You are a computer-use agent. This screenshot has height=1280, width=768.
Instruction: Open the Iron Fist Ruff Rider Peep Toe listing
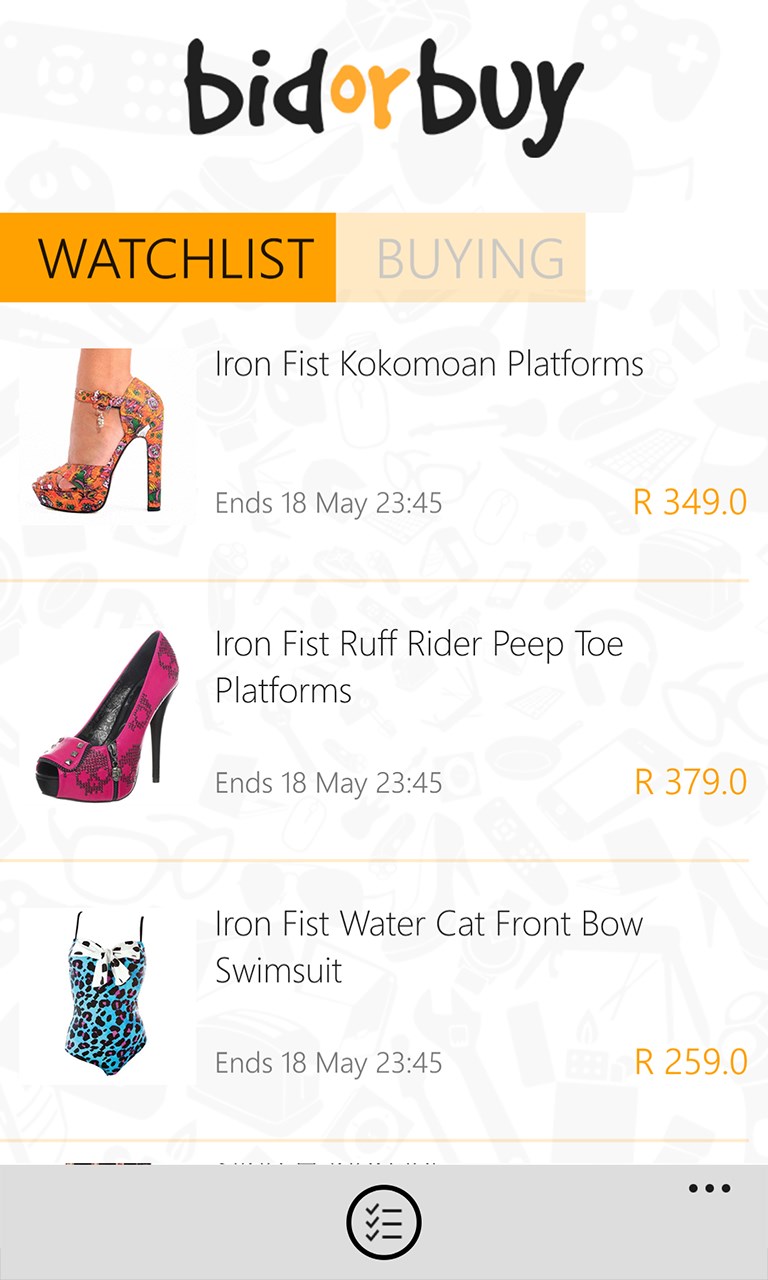click(418, 665)
